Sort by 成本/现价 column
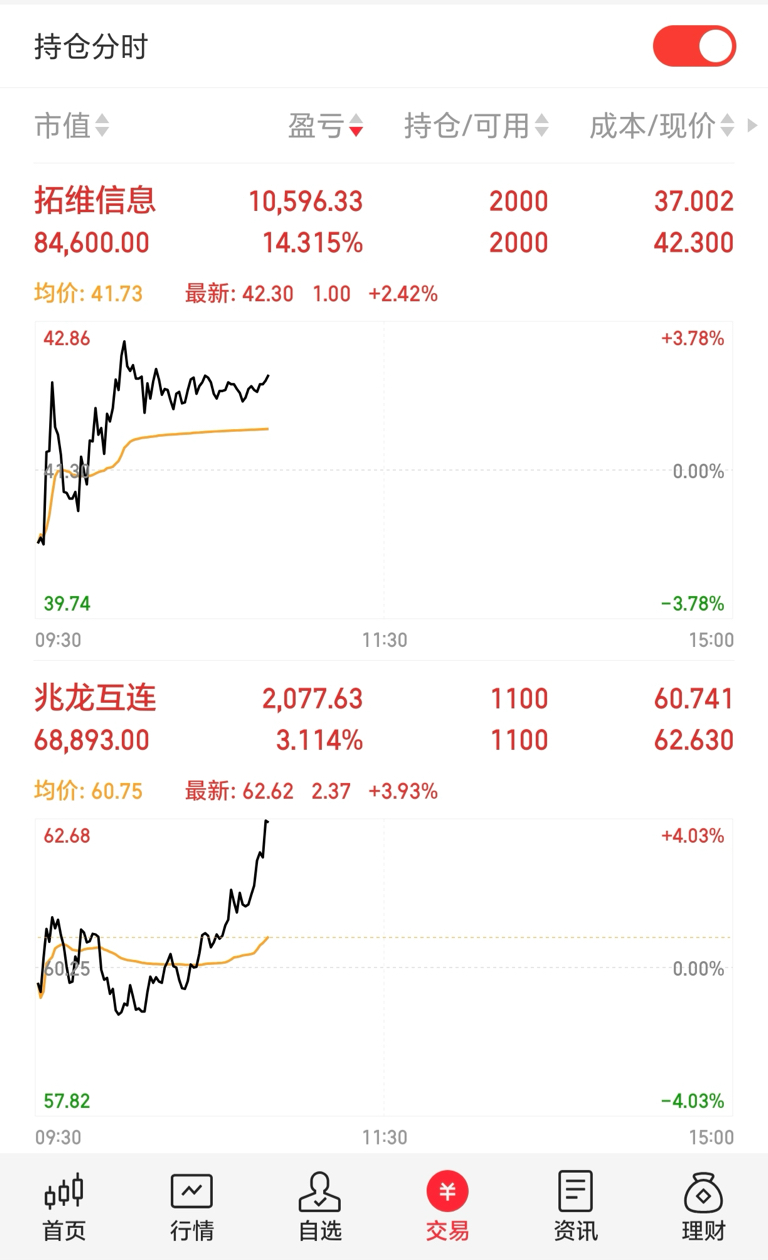This screenshot has height=1260, width=768. click(x=662, y=126)
